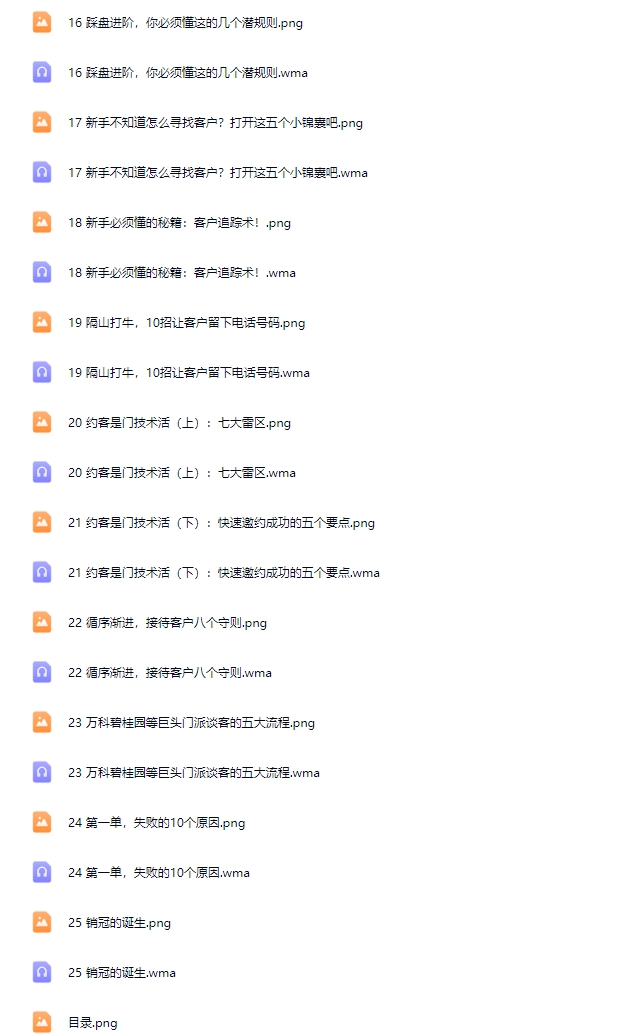The width and height of the screenshot is (642, 1034).
Task: Open 19 隔山打牛 .png image file
Action: tap(186, 322)
